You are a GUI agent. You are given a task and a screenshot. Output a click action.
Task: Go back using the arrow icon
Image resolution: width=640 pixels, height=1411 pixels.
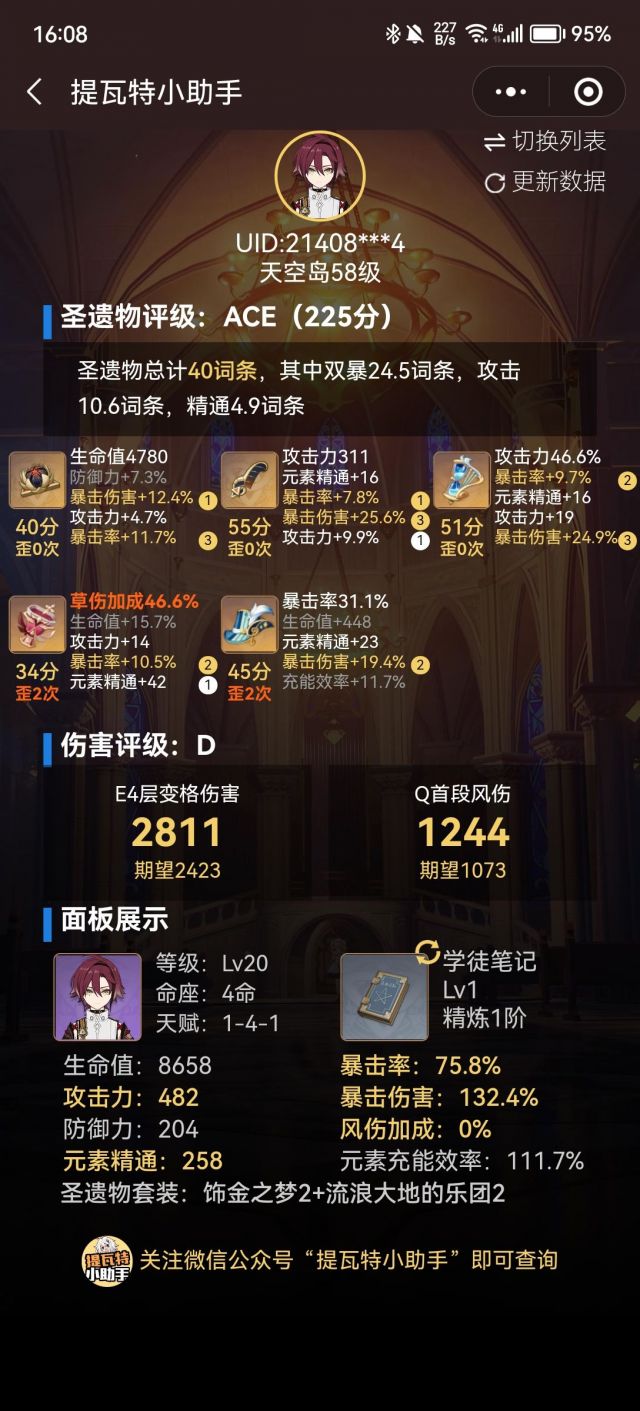(x=34, y=93)
